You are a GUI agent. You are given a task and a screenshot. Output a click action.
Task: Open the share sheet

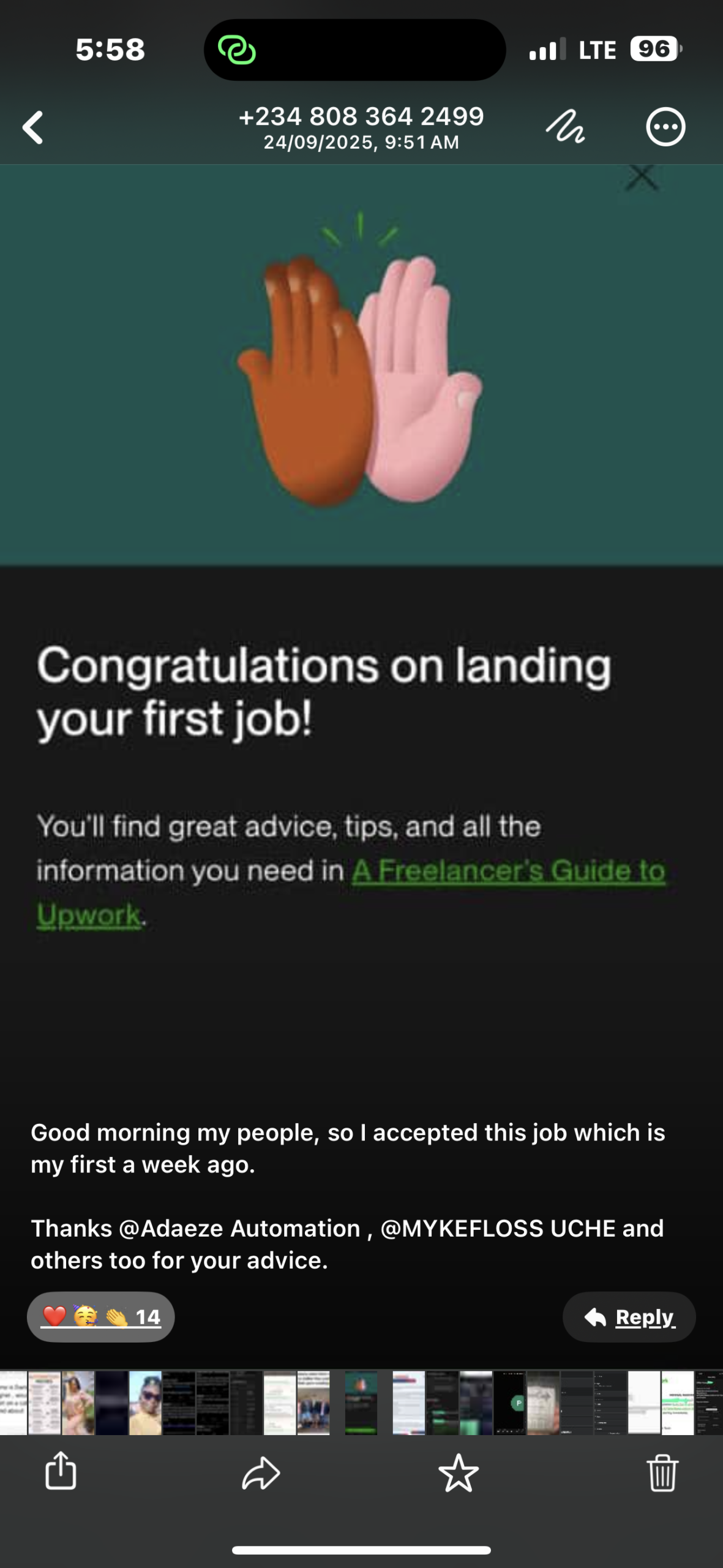pyautogui.click(x=61, y=1472)
